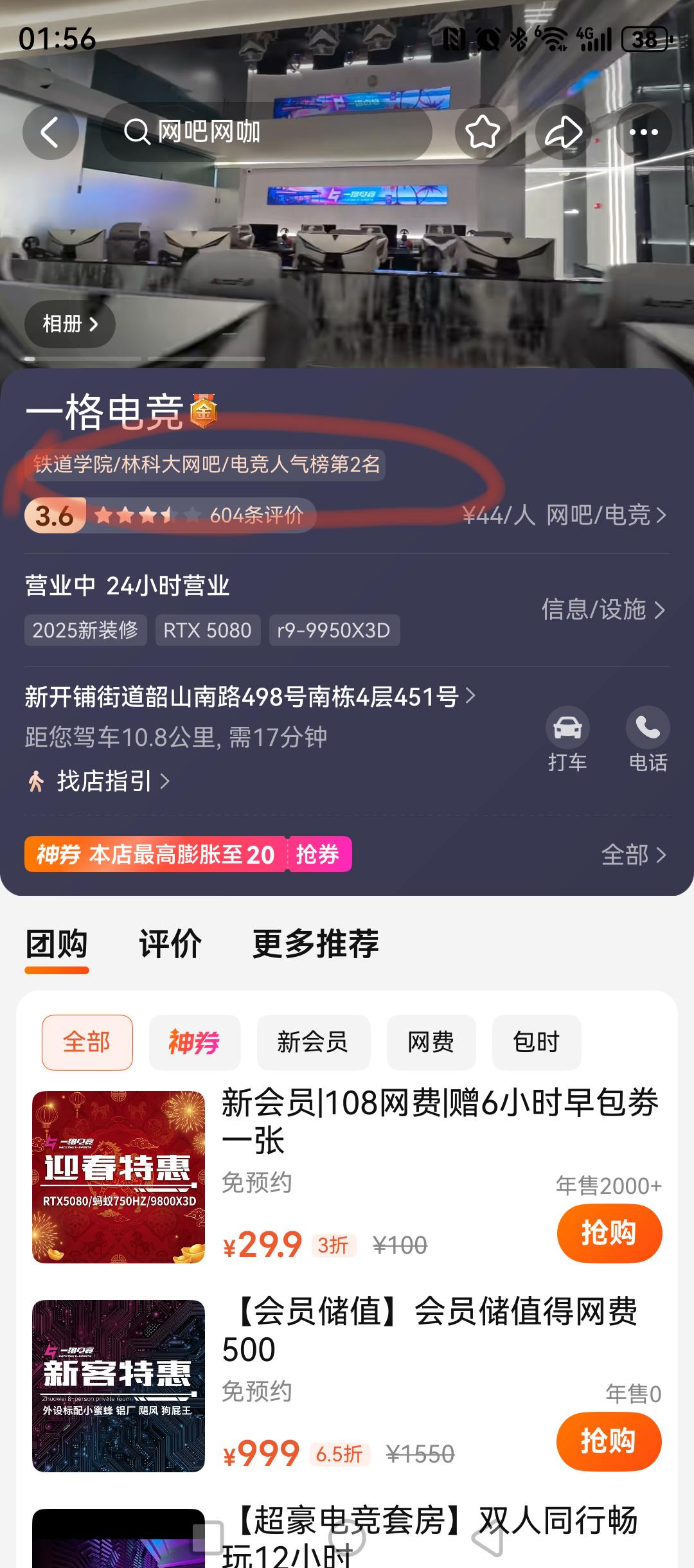Image resolution: width=694 pixels, height=1568 pixels.
Task: Open the 新开铺街道韶山南路498号 address
Action: [x=249, y=696]
